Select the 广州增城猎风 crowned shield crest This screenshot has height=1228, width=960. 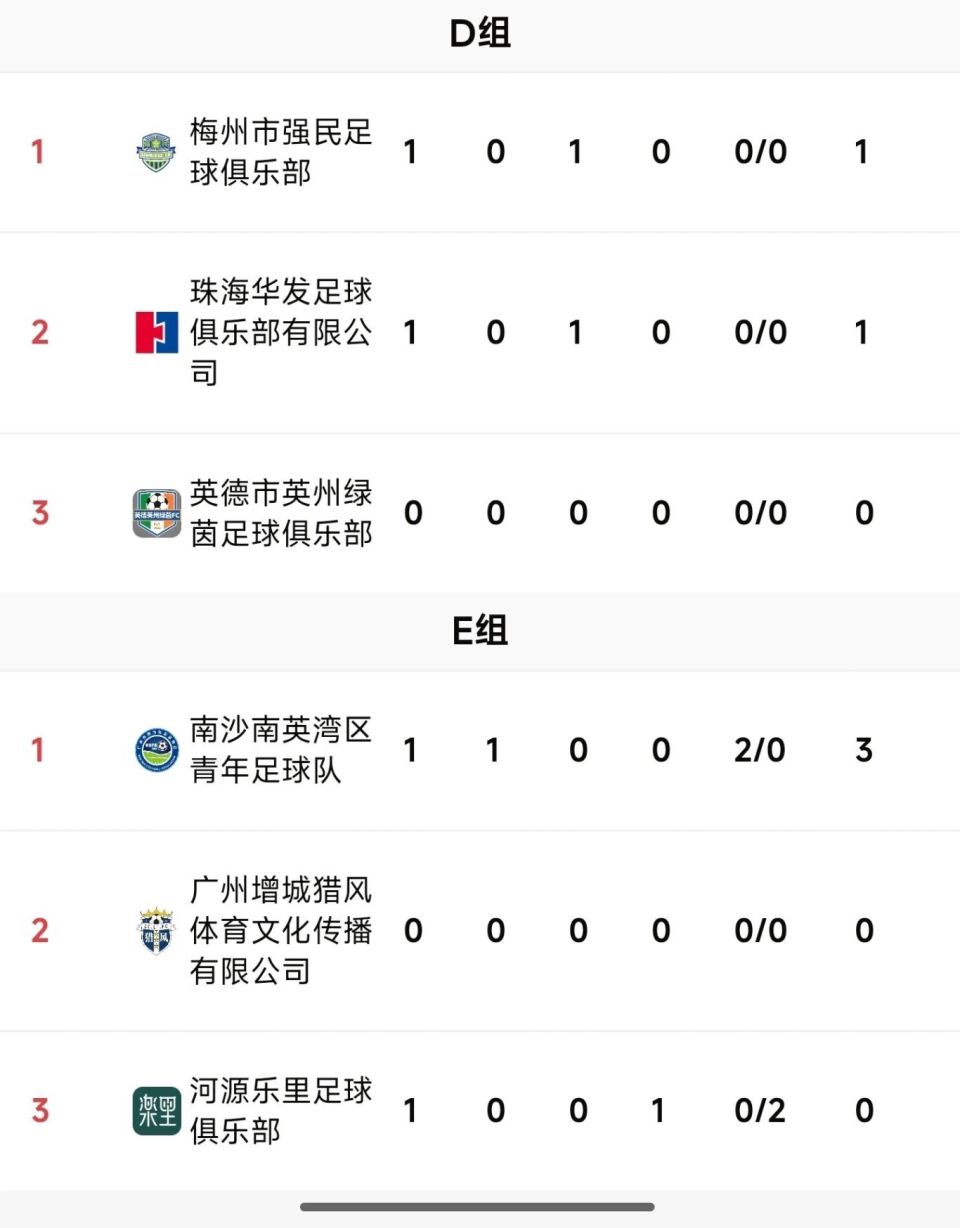(157, 930)
